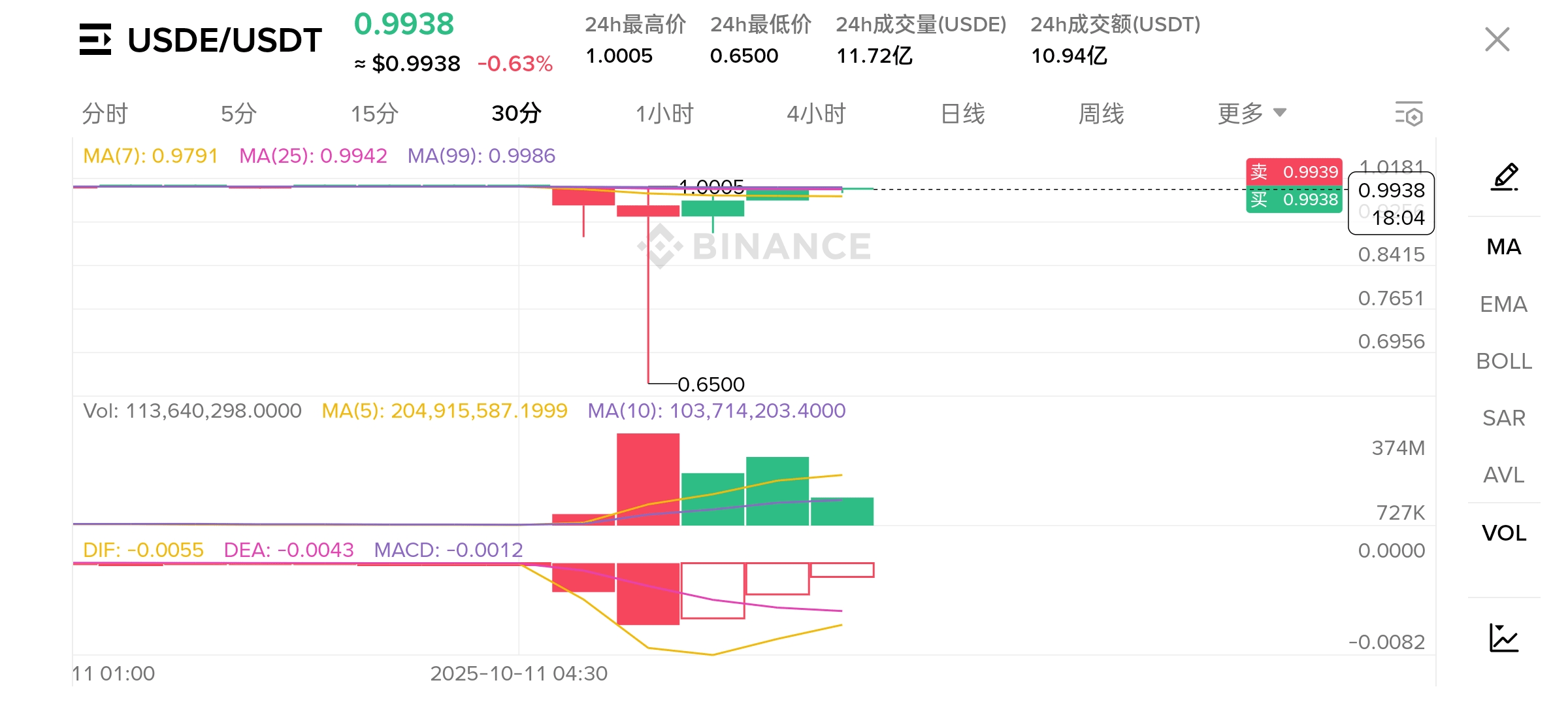Expand the 更多 intervals dropdown
This screenshot has height=706, width=1568.
pos(1251,114)
